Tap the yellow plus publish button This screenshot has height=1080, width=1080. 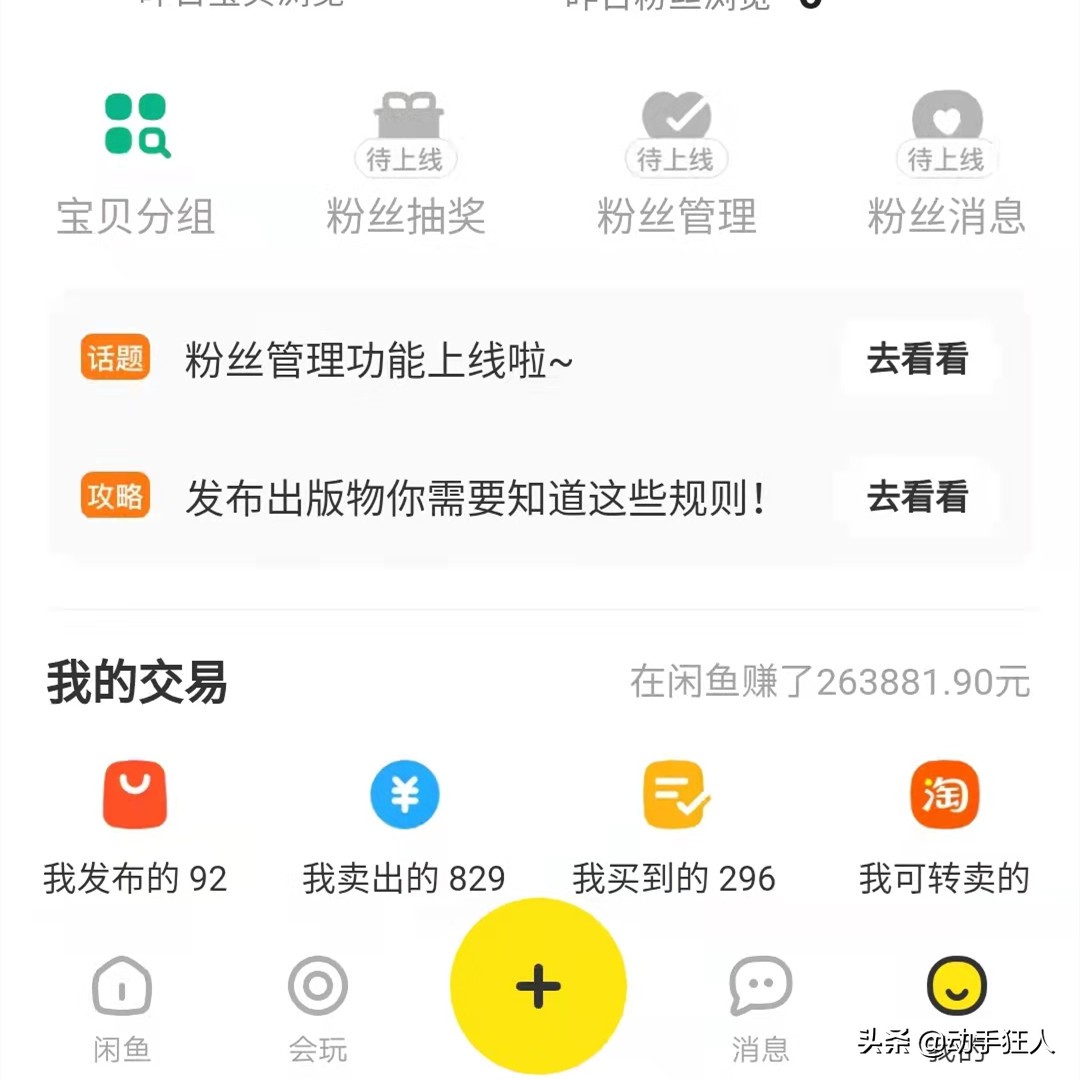point(538,987)
